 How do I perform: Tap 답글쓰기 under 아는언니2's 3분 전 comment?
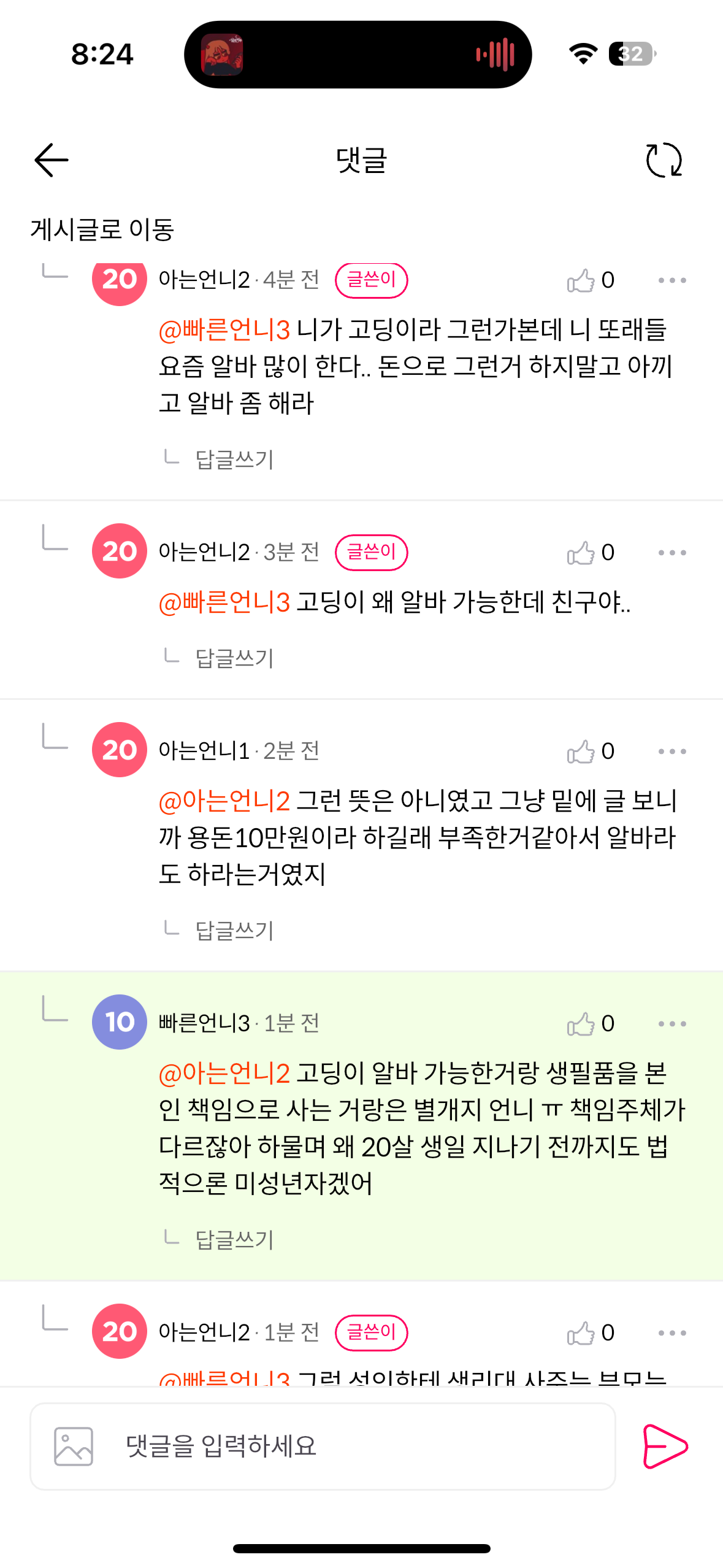point(234,658)
